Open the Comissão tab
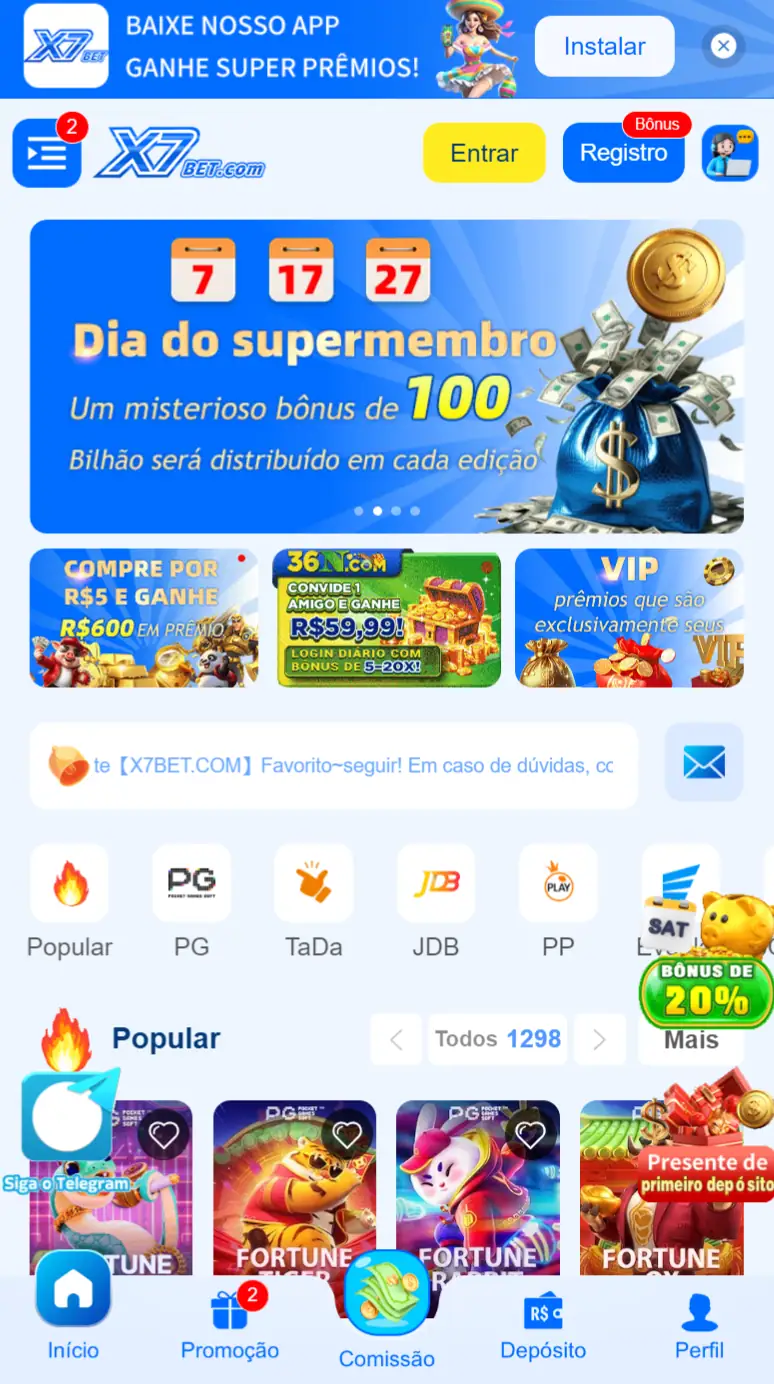774x1384 pixels. [387, 1310]
